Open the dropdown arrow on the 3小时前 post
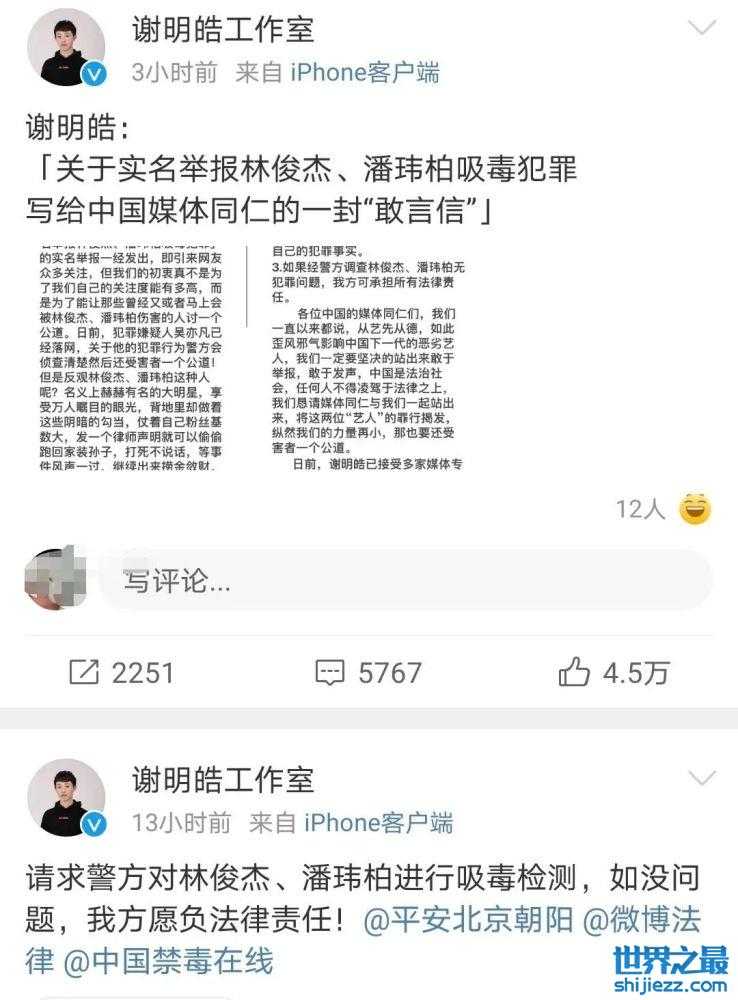Screen dimensions: 738x1000 pos(704,30)
